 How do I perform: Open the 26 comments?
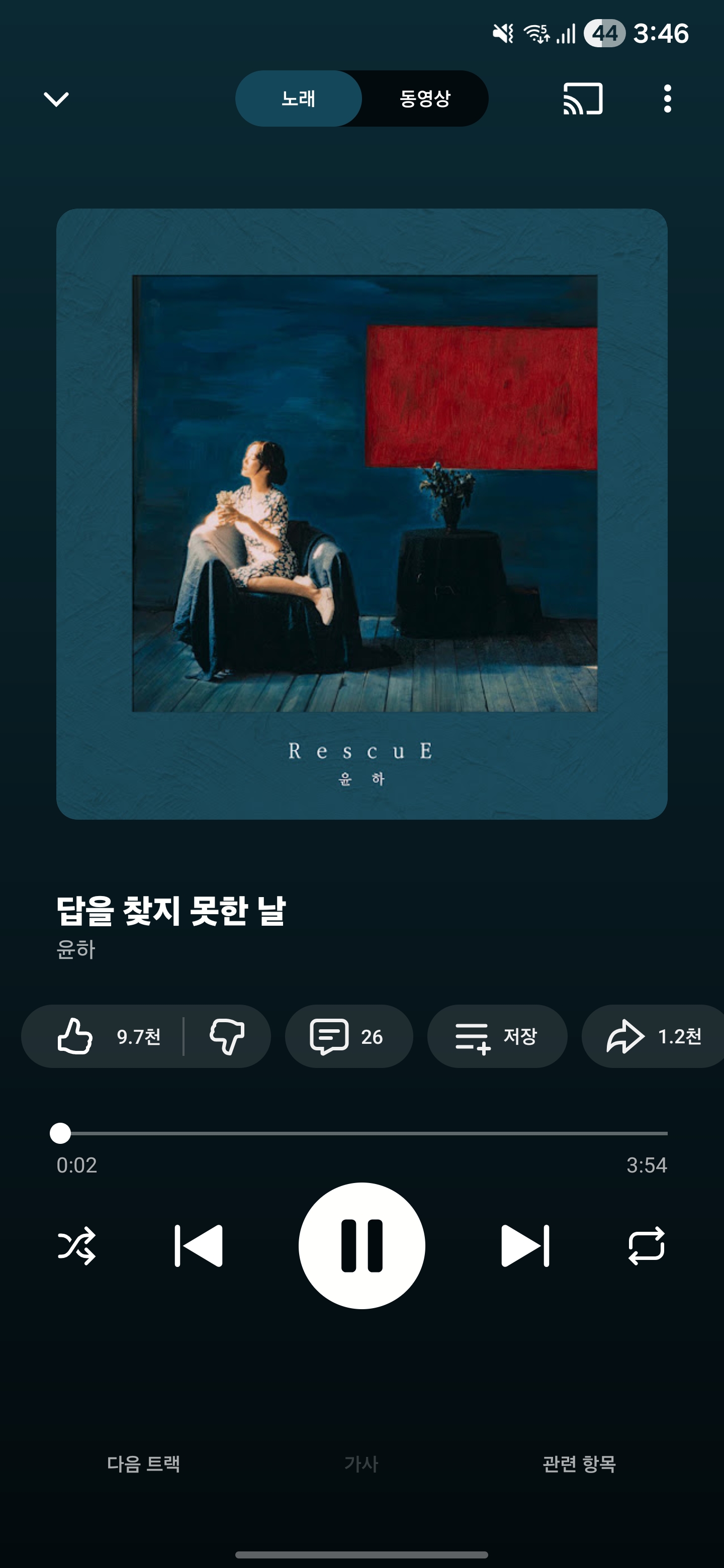348,1036
